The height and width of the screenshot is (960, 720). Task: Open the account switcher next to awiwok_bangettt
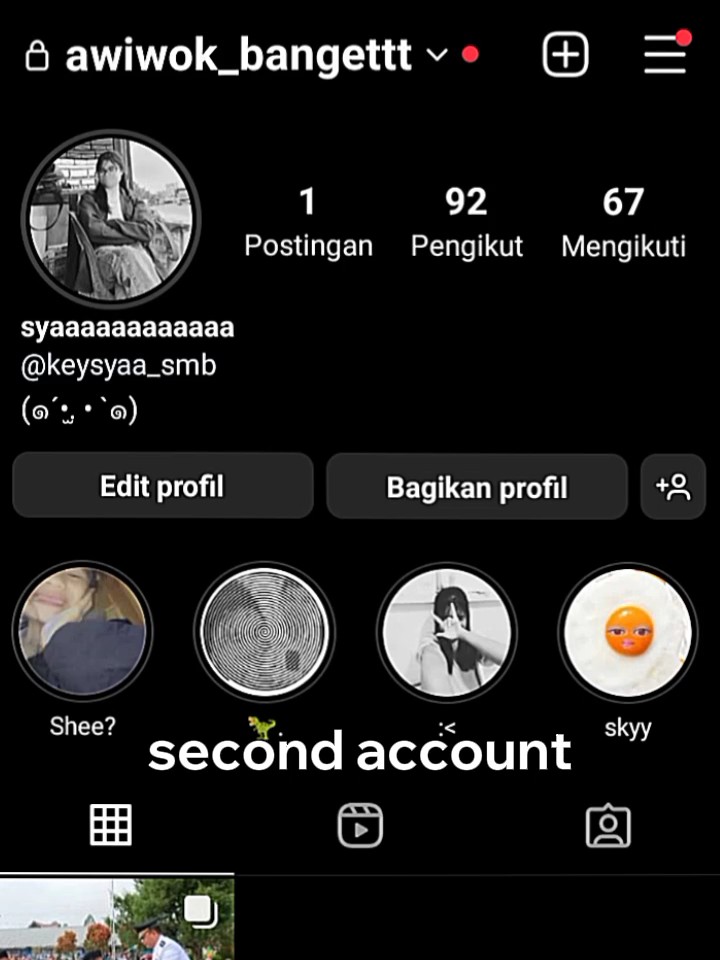coord(437,55)
